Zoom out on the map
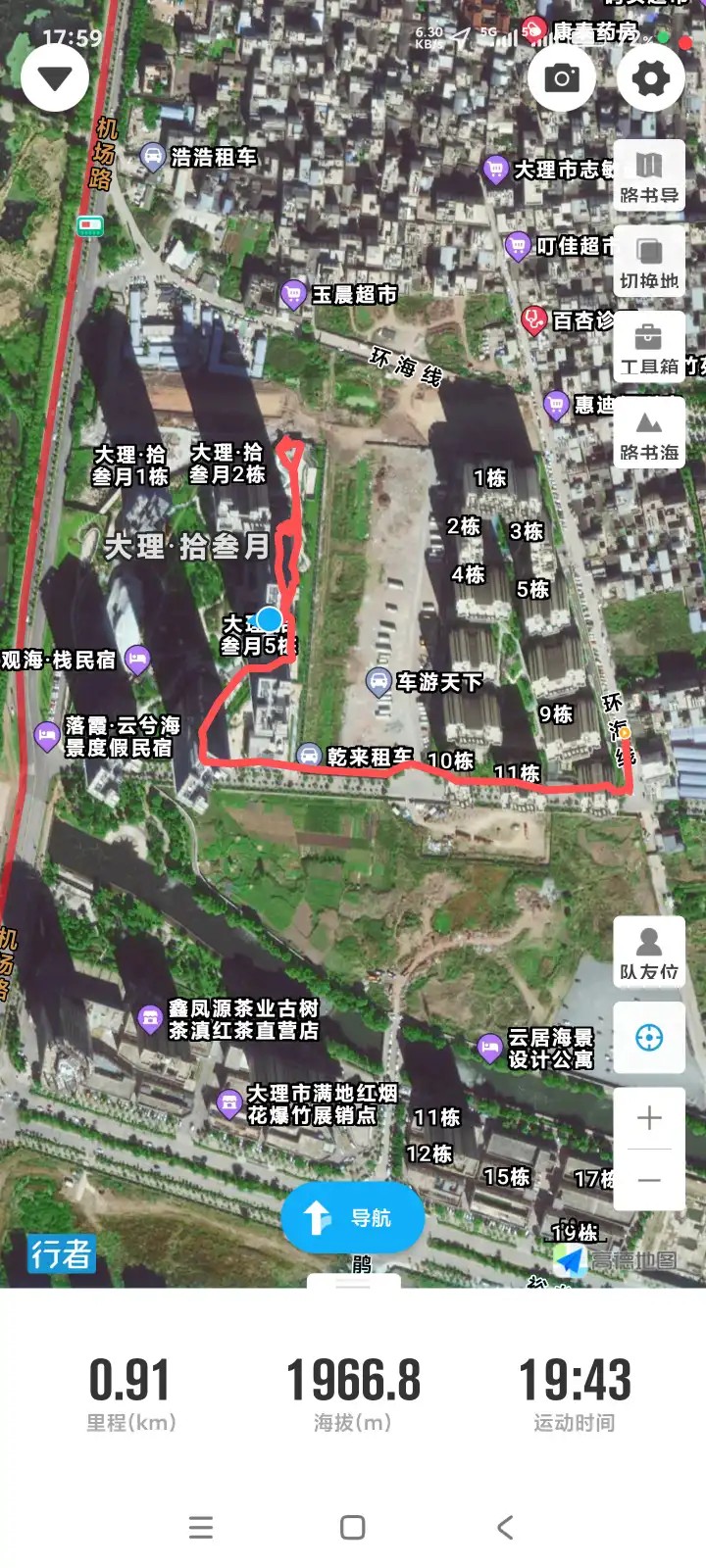 [x=649, y=1181]
